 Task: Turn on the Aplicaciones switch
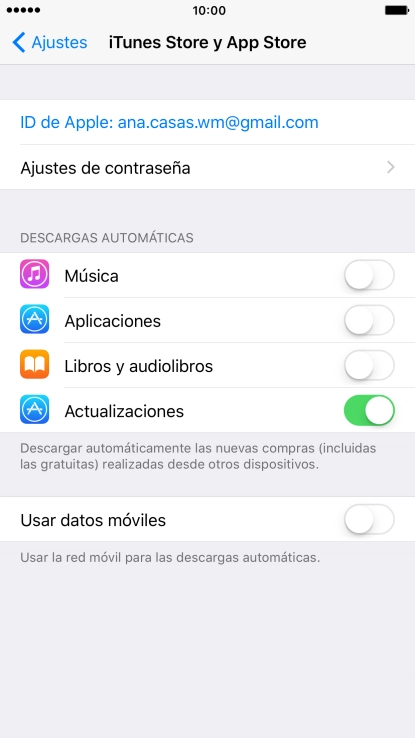[369, 320]
